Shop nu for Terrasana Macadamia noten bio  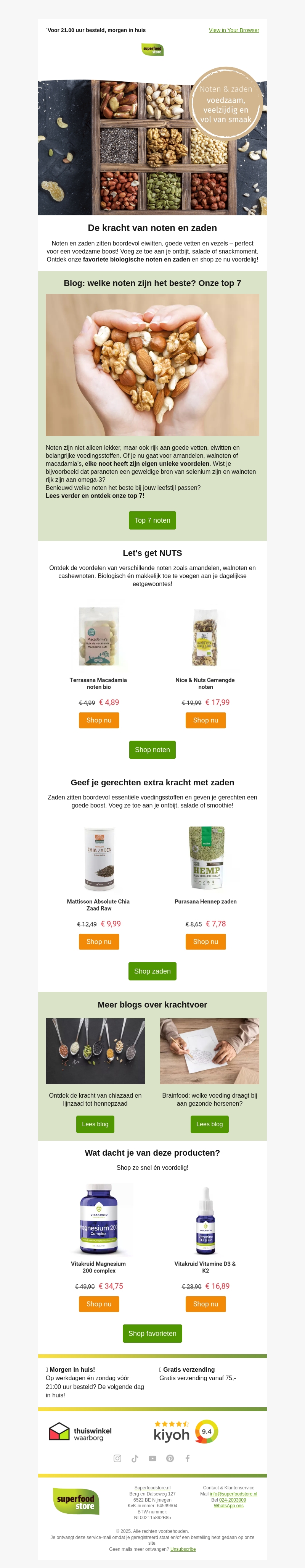pyautogui.click(x=98, y=720)
